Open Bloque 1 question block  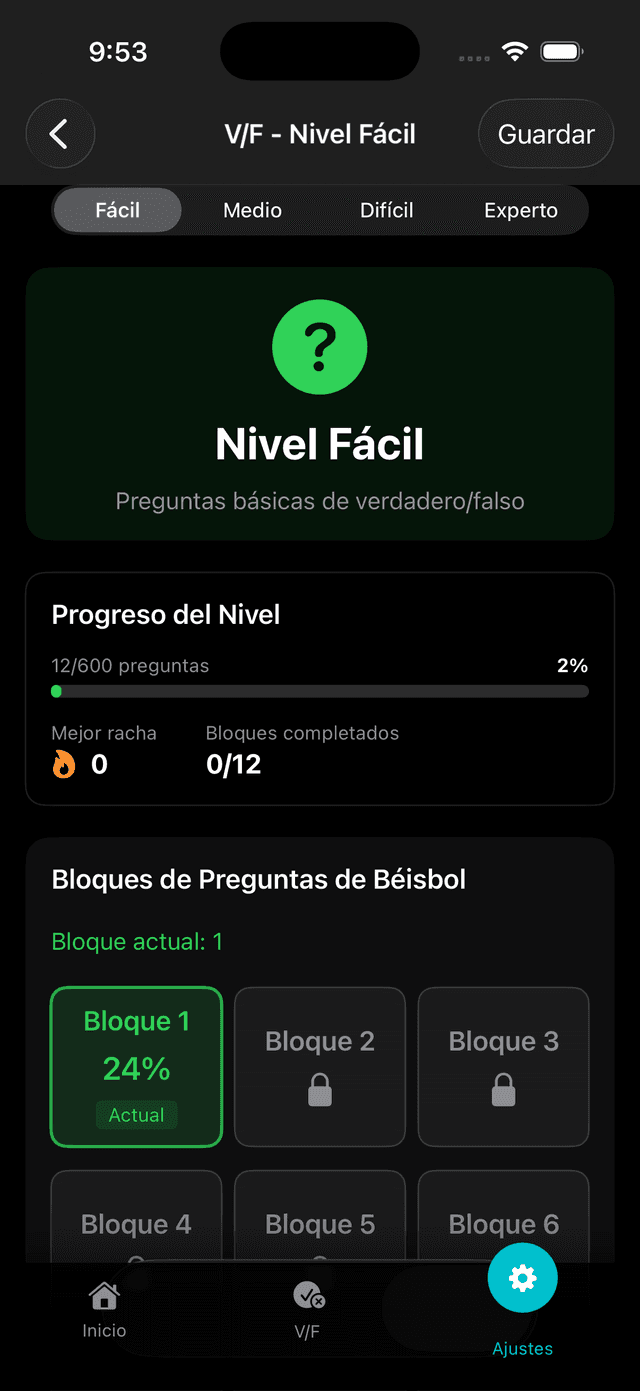[x=136, y=1066]
